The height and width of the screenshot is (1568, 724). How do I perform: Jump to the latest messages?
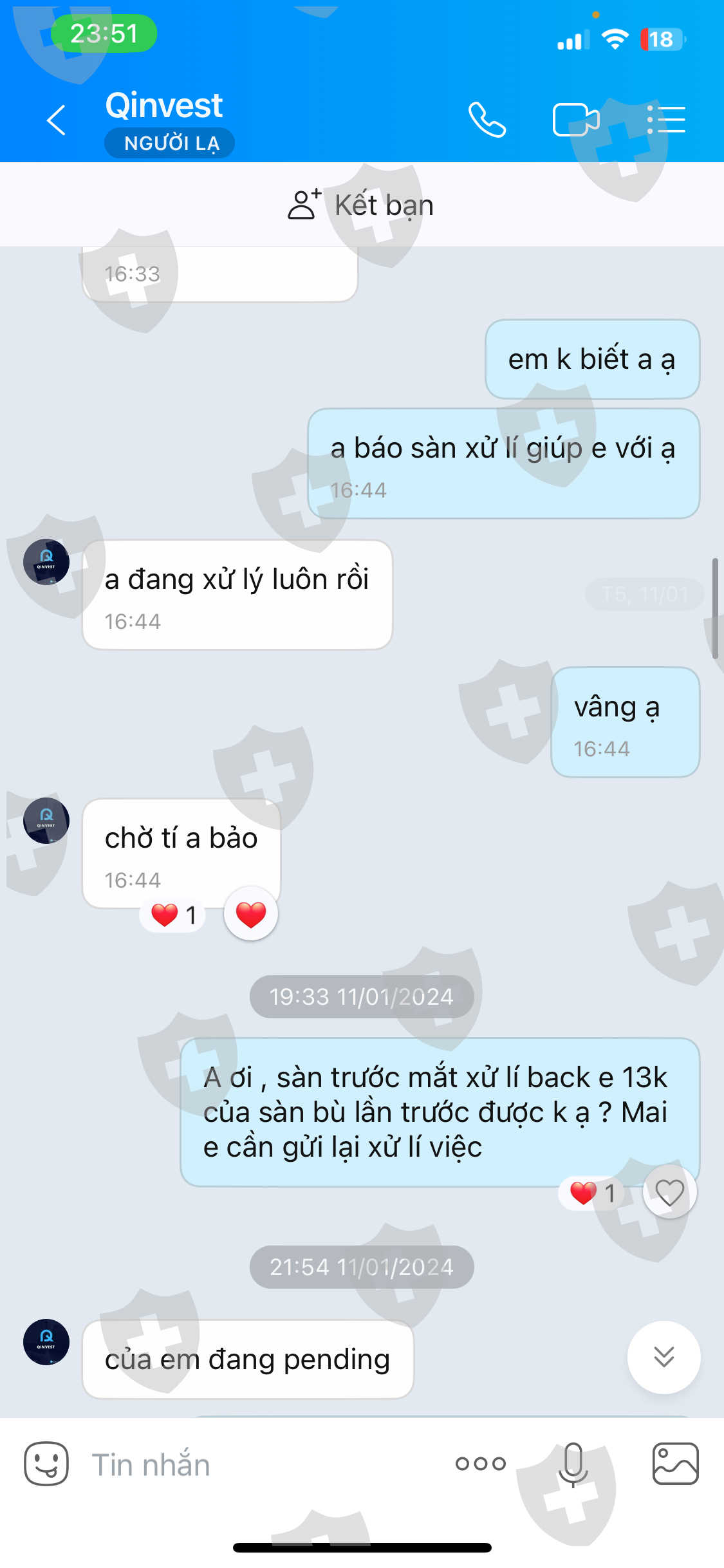(664, 1357)
